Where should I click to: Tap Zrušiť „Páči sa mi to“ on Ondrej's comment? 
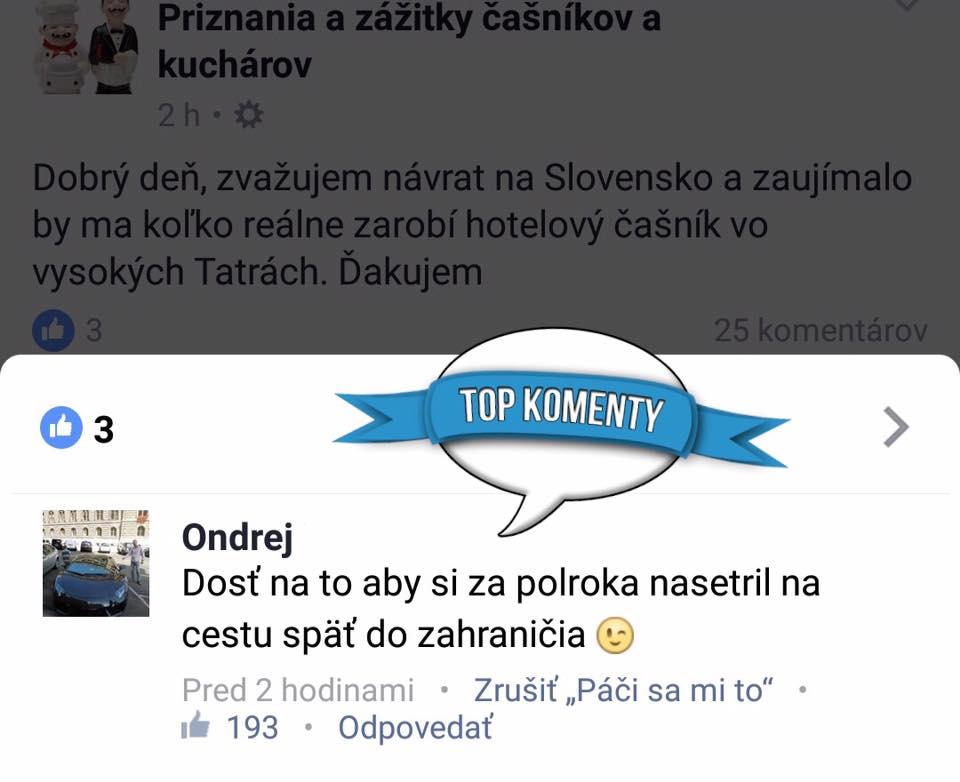point(623,690)
